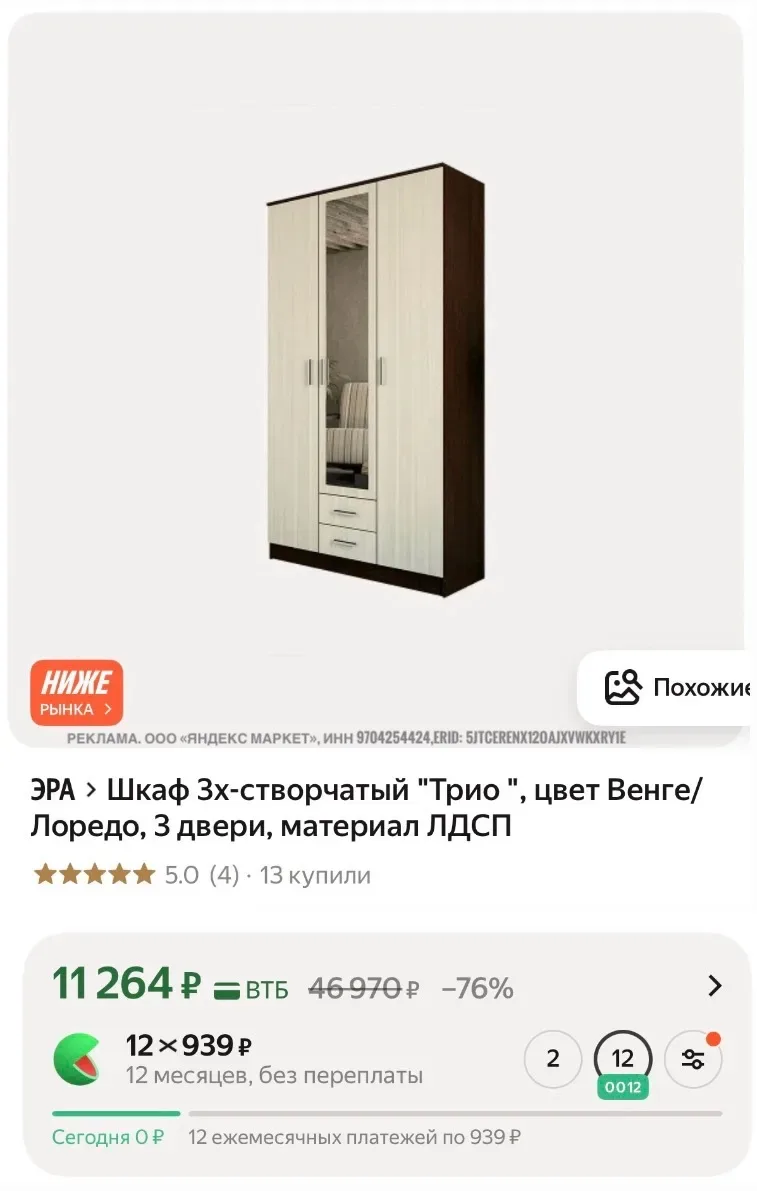Tap the "Ниже рынка" price badge
The width and height of the screenshot is (757, 1191).
(76, 692)
